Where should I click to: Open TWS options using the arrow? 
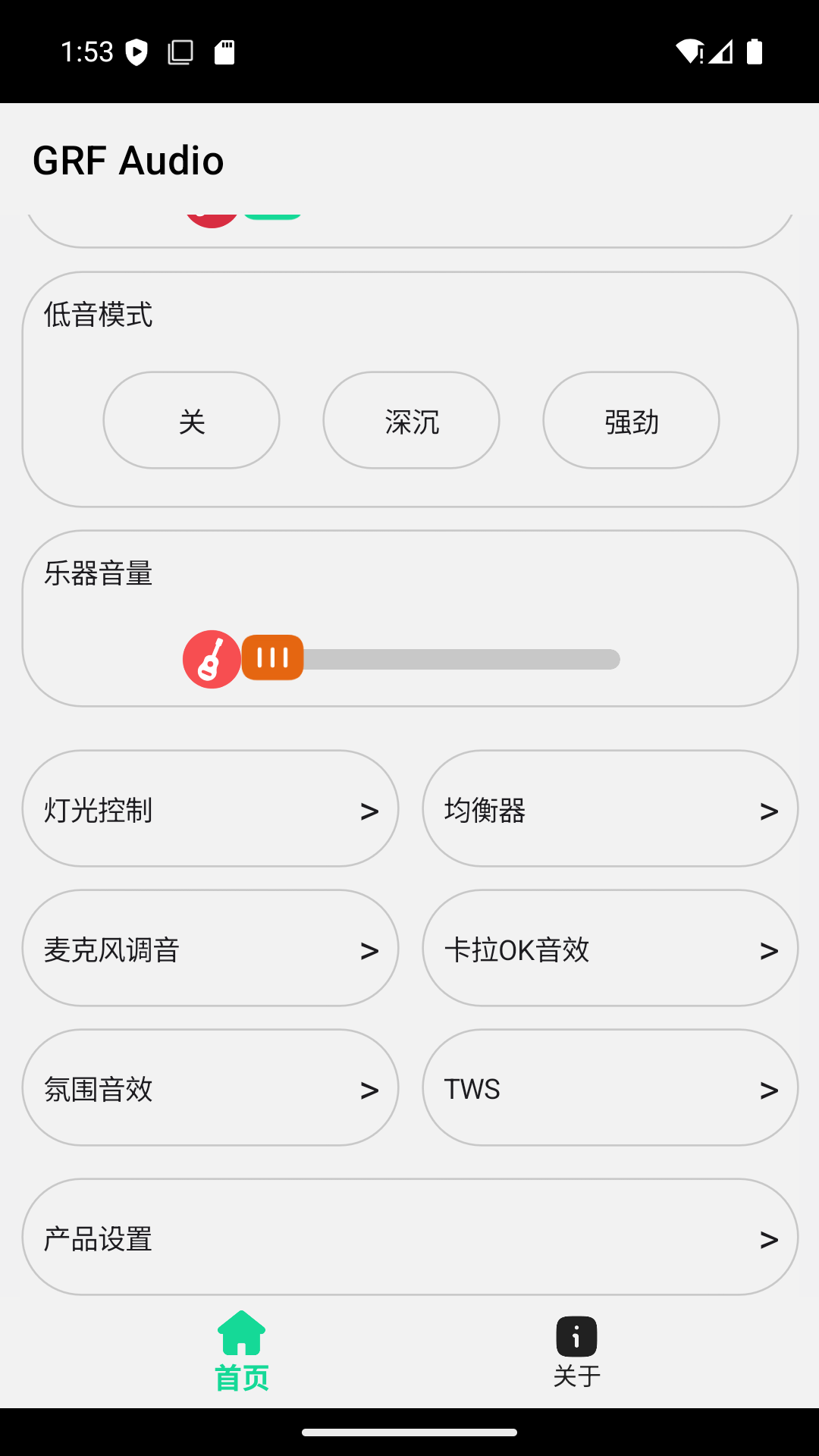(x=769, y=1088)
